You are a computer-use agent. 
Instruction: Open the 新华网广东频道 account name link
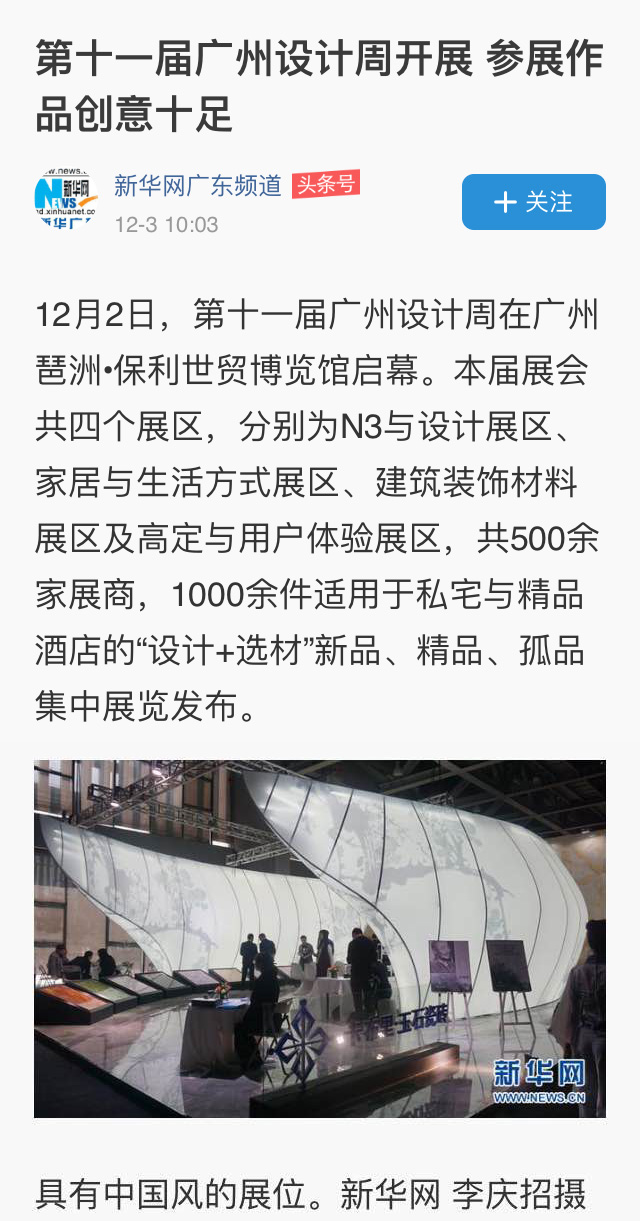198,186
